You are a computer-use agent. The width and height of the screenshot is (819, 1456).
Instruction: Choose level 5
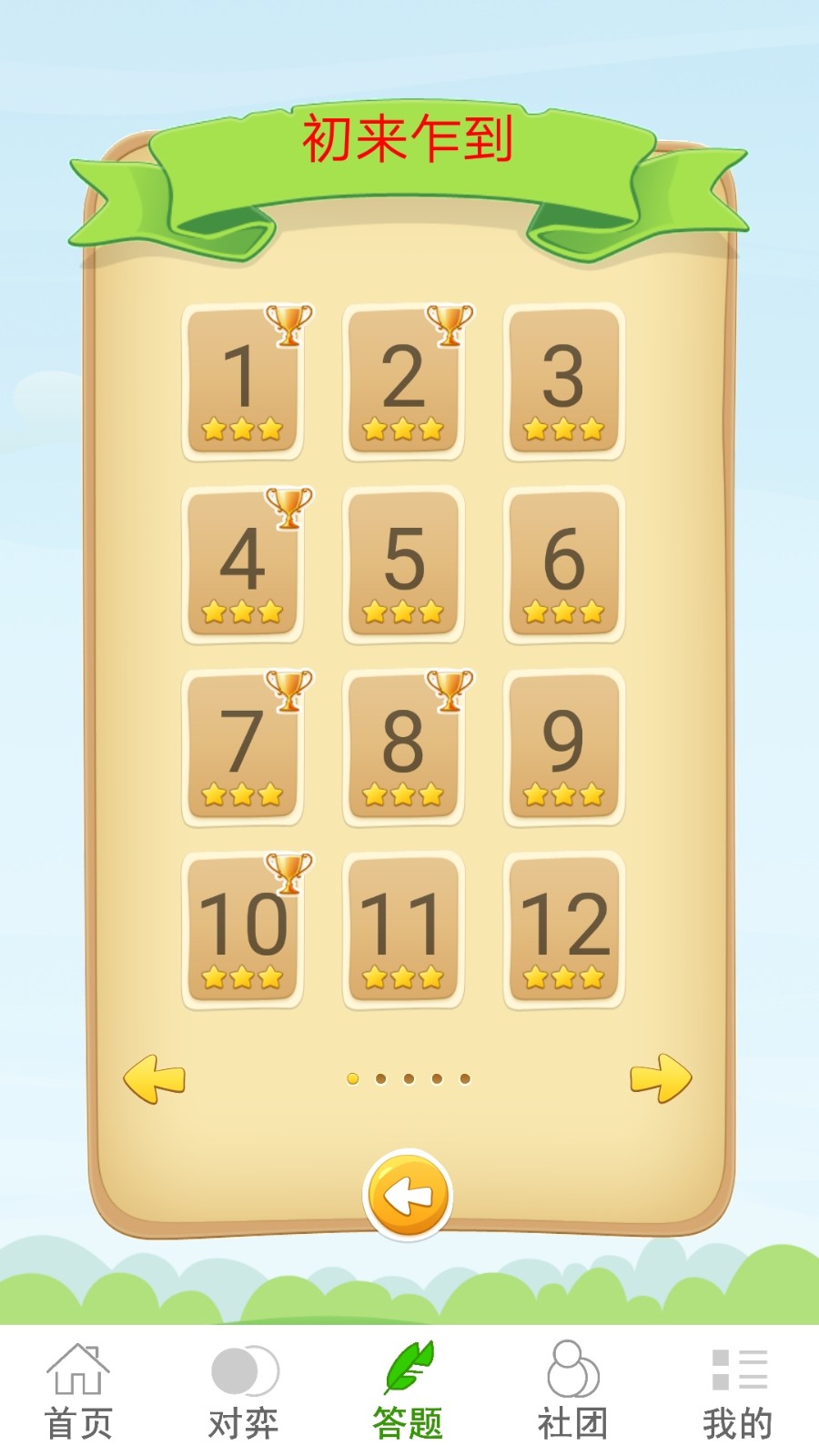point(403,565)
